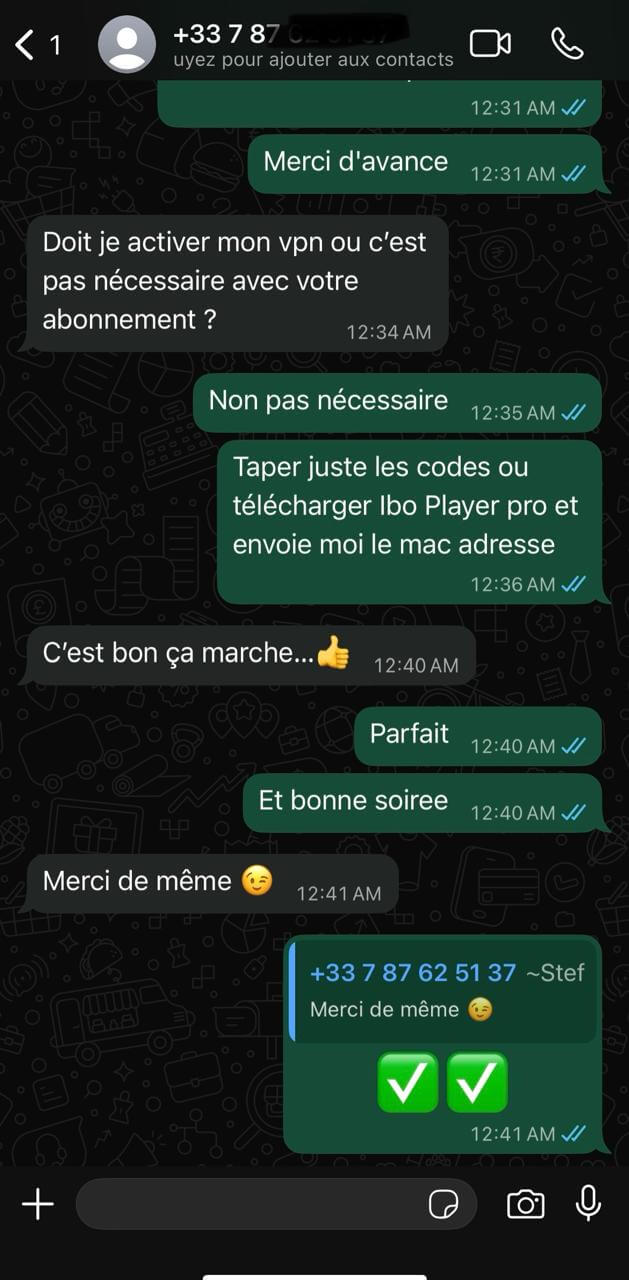Open the sticker picker

(x=443, y=1205)
